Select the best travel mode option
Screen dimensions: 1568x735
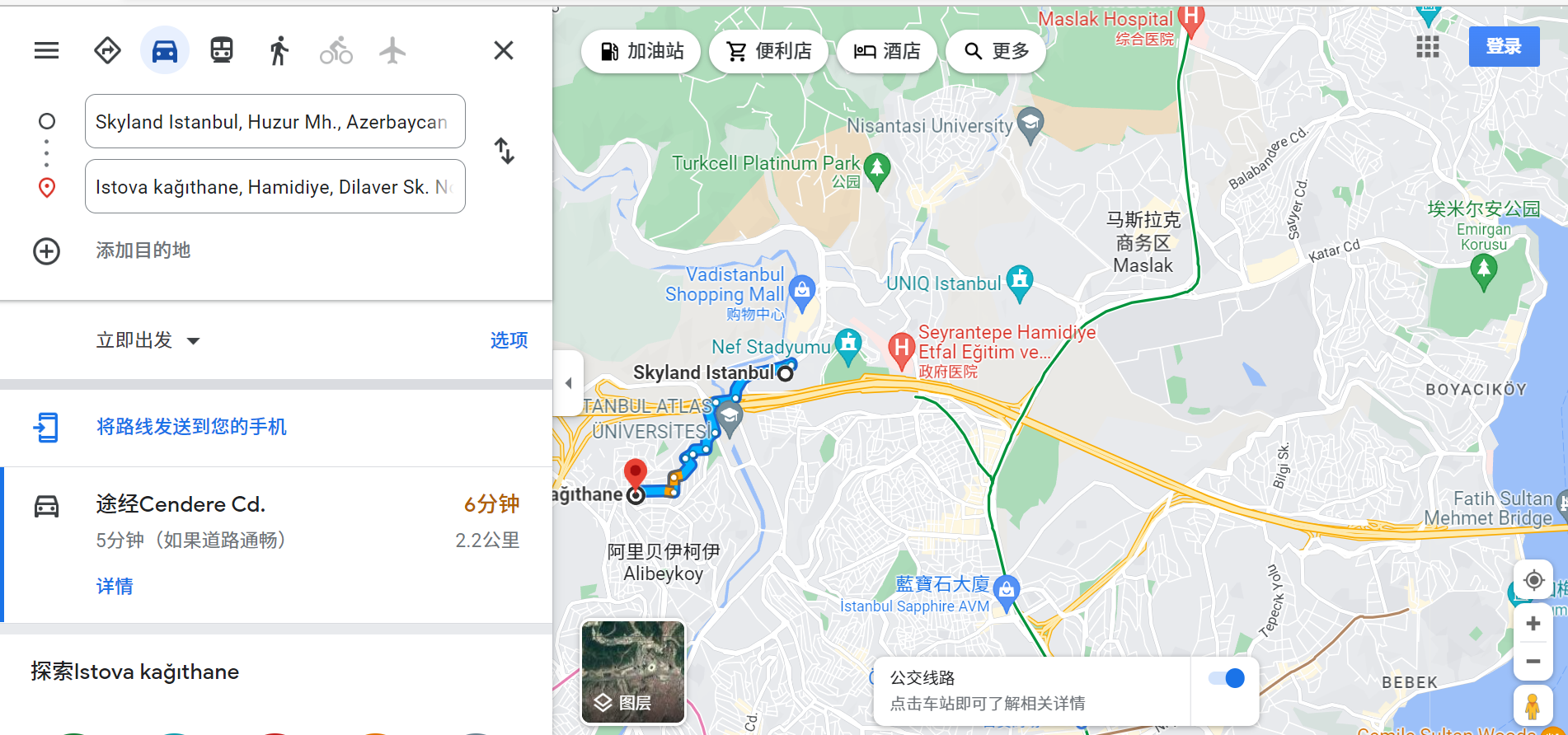(x=107, y=51)
